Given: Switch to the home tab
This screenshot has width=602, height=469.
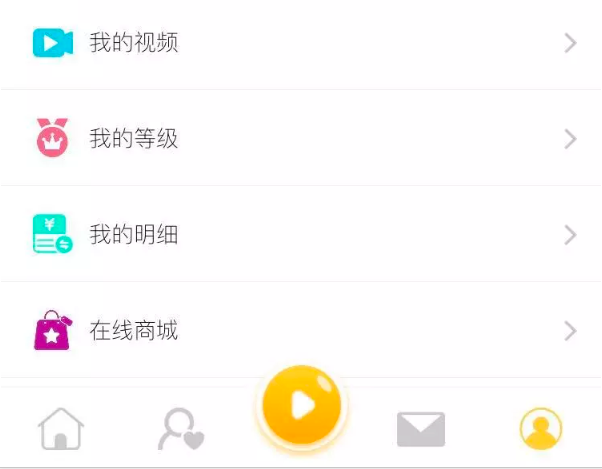Looking at the screenshot, I should point(61,429).
